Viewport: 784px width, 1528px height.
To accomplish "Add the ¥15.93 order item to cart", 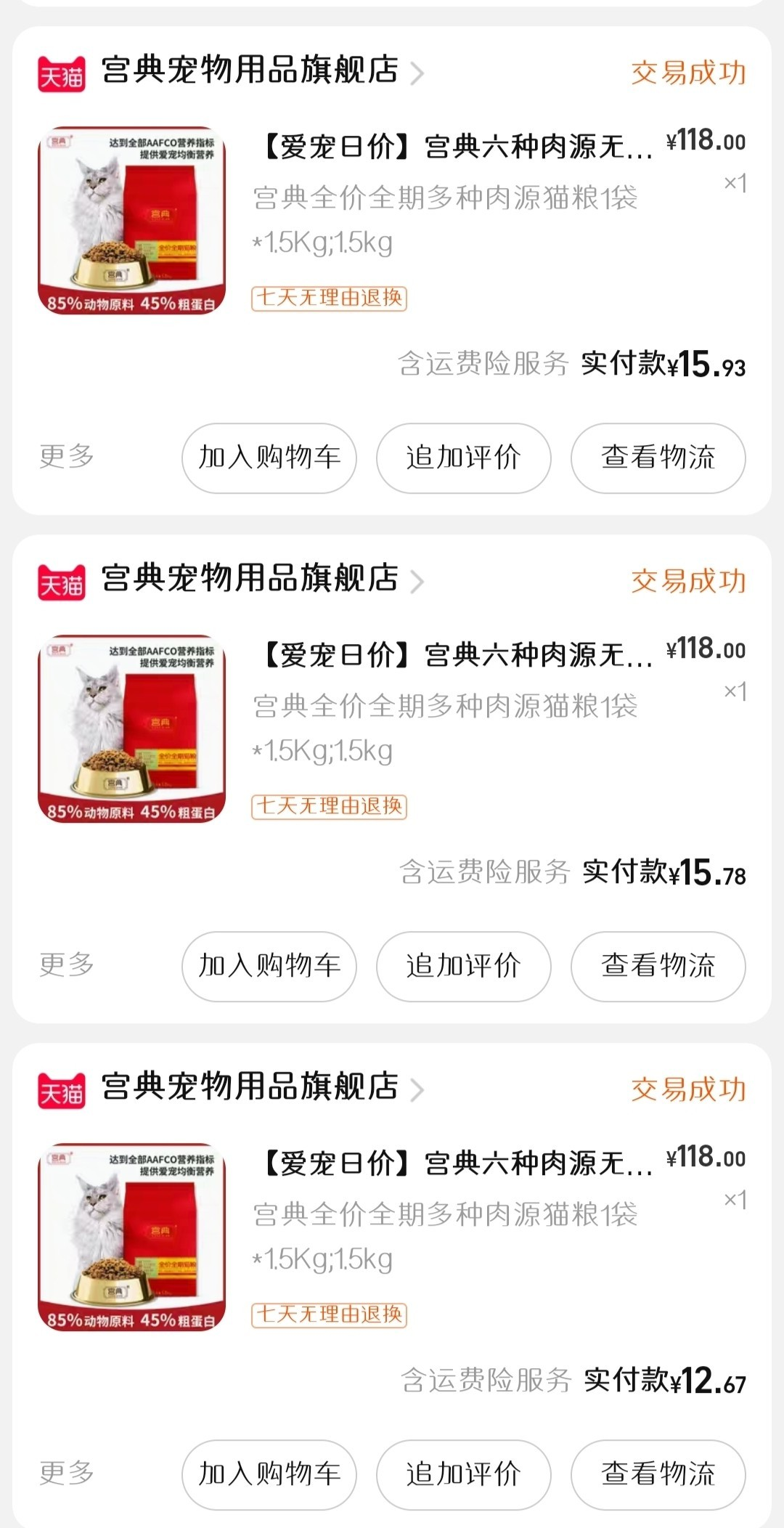I will [x=269, y=458].
